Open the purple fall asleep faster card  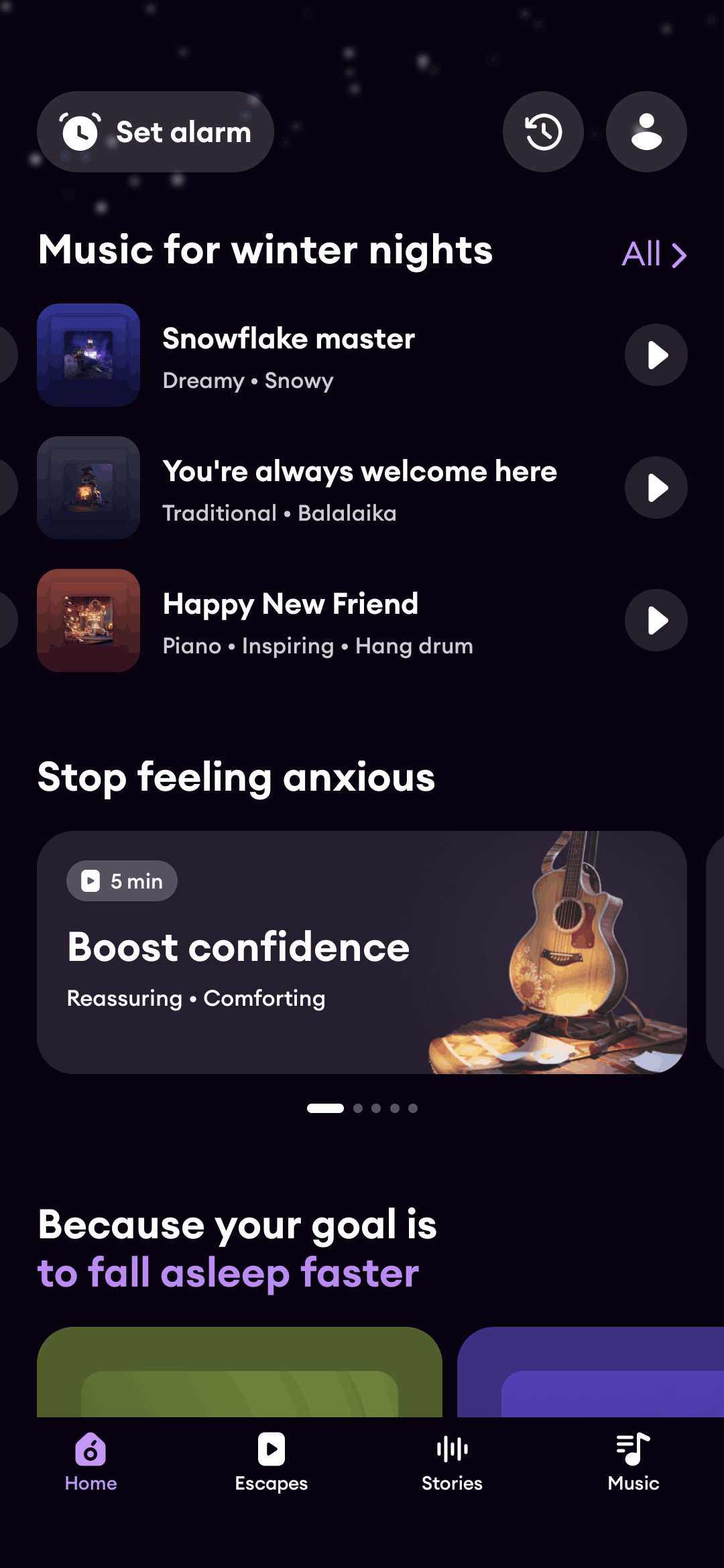[x=590, y=1372]
